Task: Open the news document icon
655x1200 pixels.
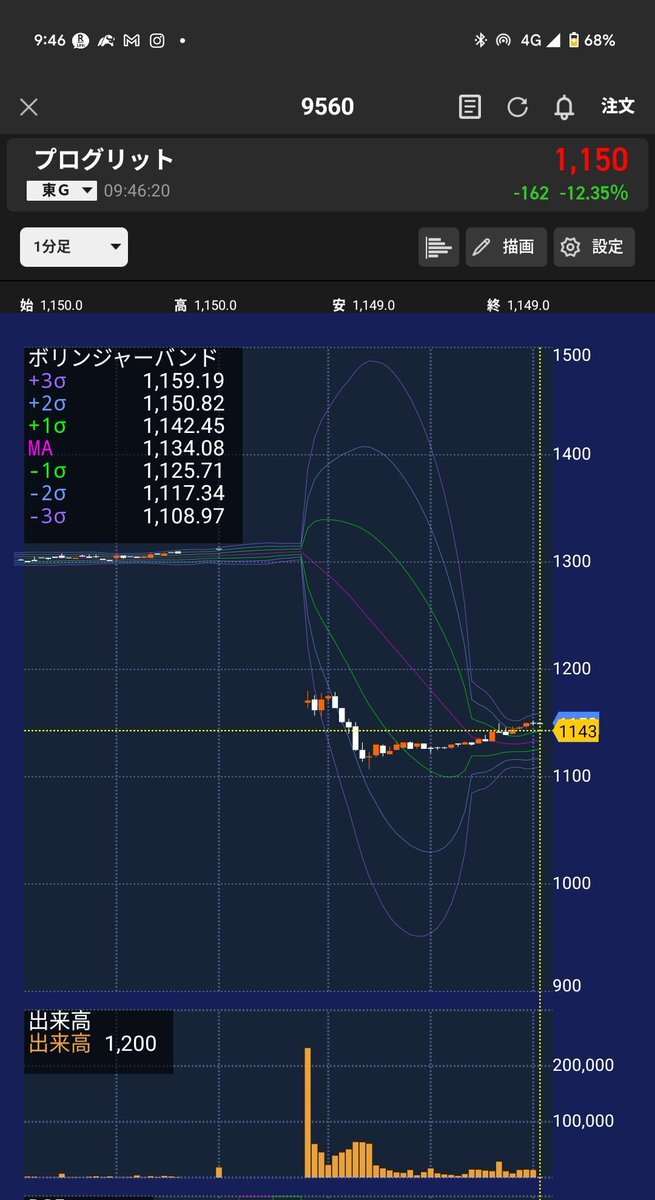Action: [470, 107]
